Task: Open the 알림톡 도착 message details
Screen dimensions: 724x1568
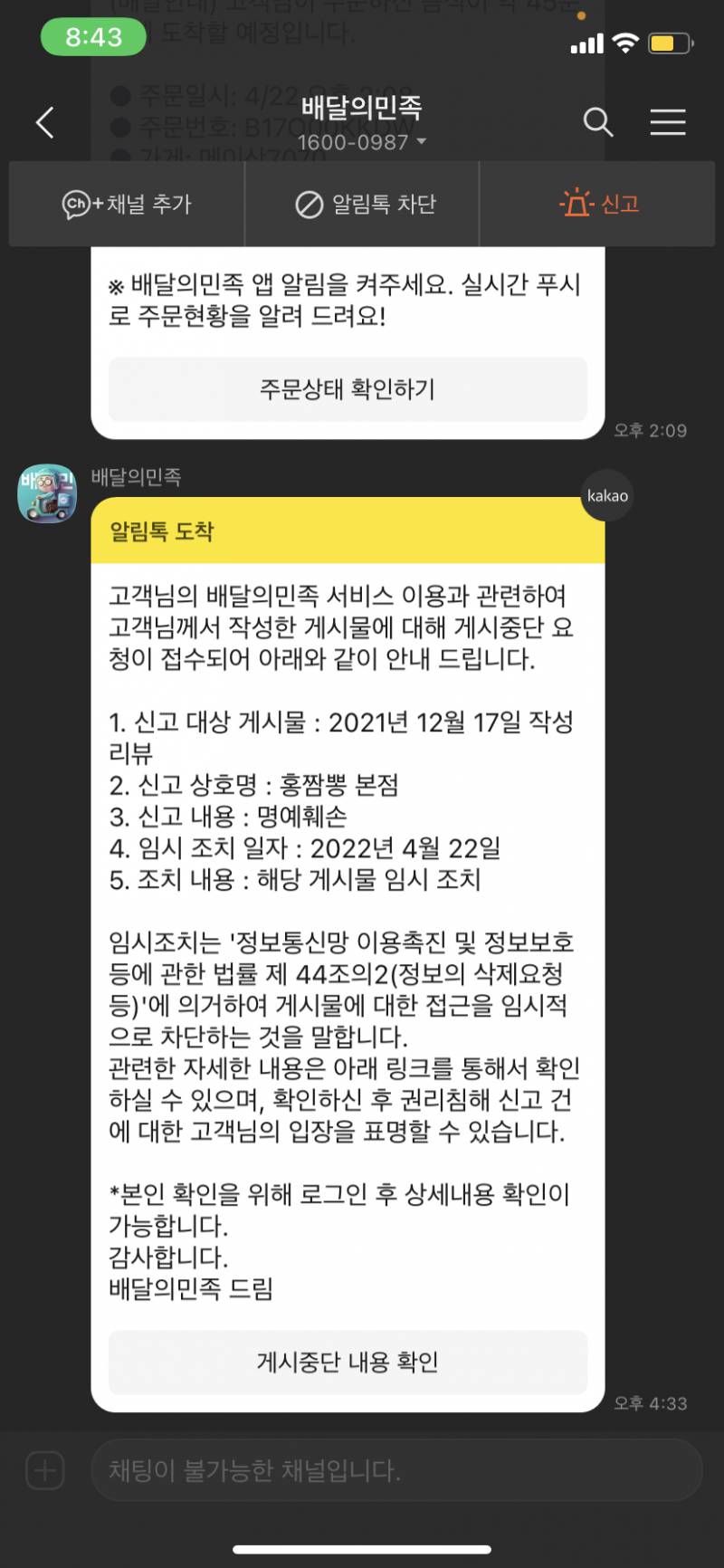Action: [347, 534]
